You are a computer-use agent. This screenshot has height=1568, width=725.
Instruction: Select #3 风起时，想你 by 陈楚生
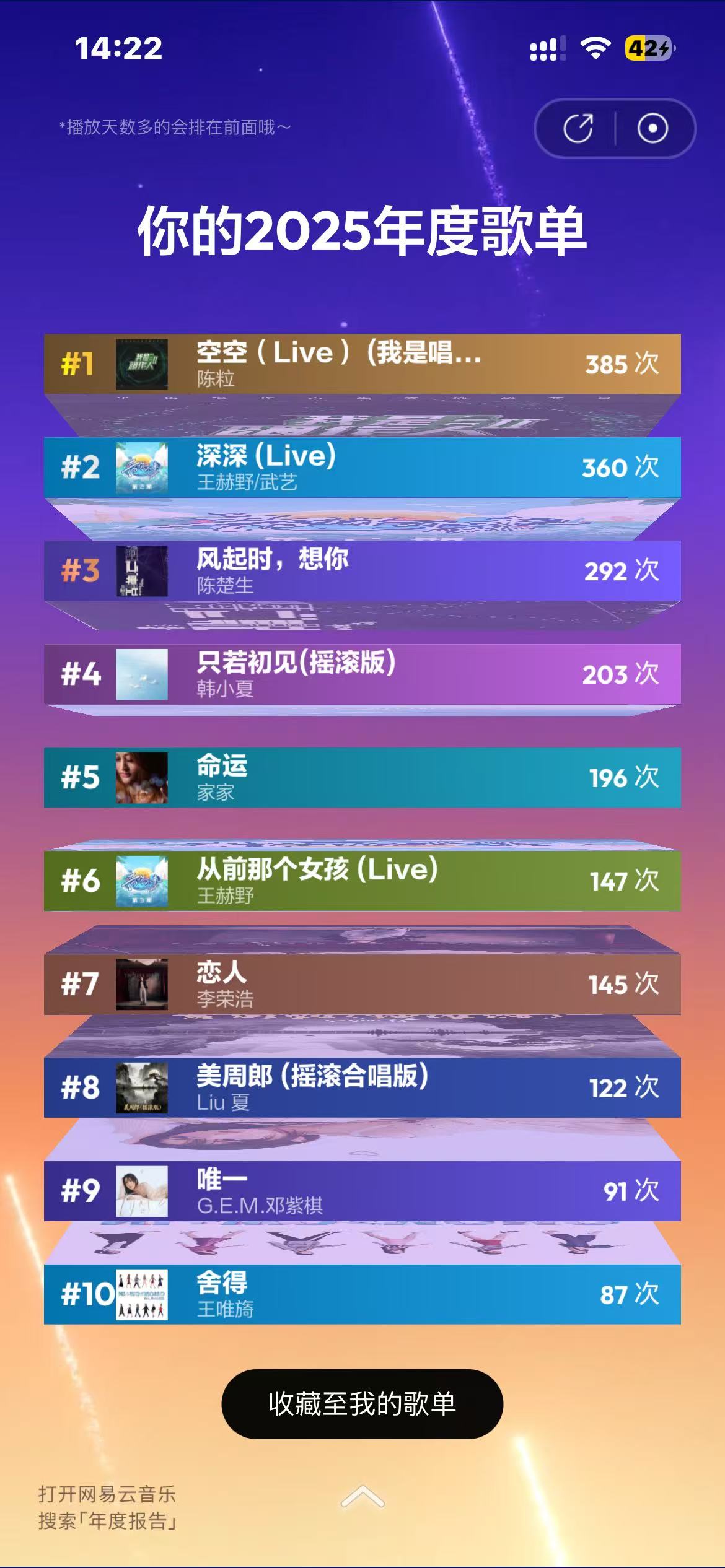point(362,570)
